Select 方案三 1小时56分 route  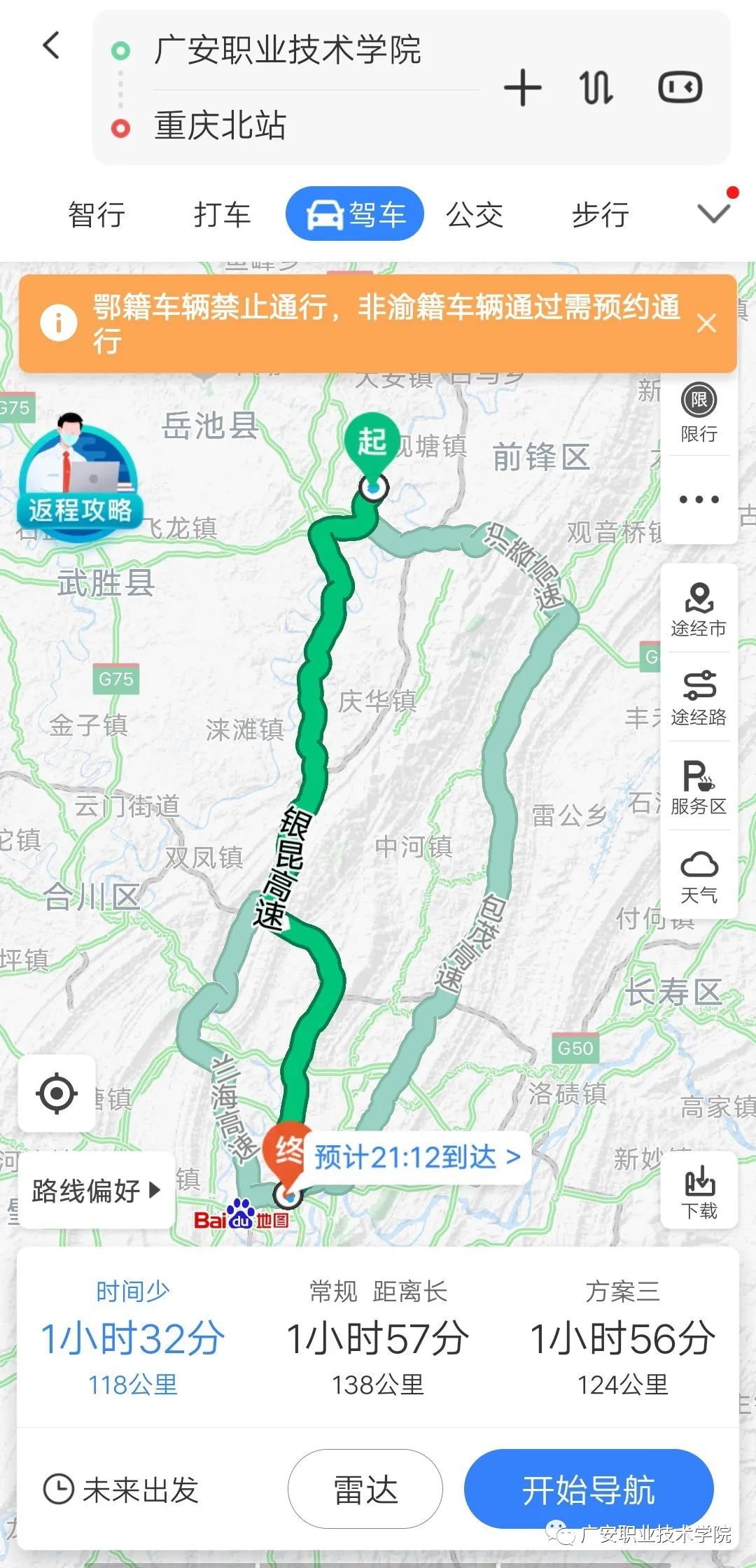pos(622,1338)
